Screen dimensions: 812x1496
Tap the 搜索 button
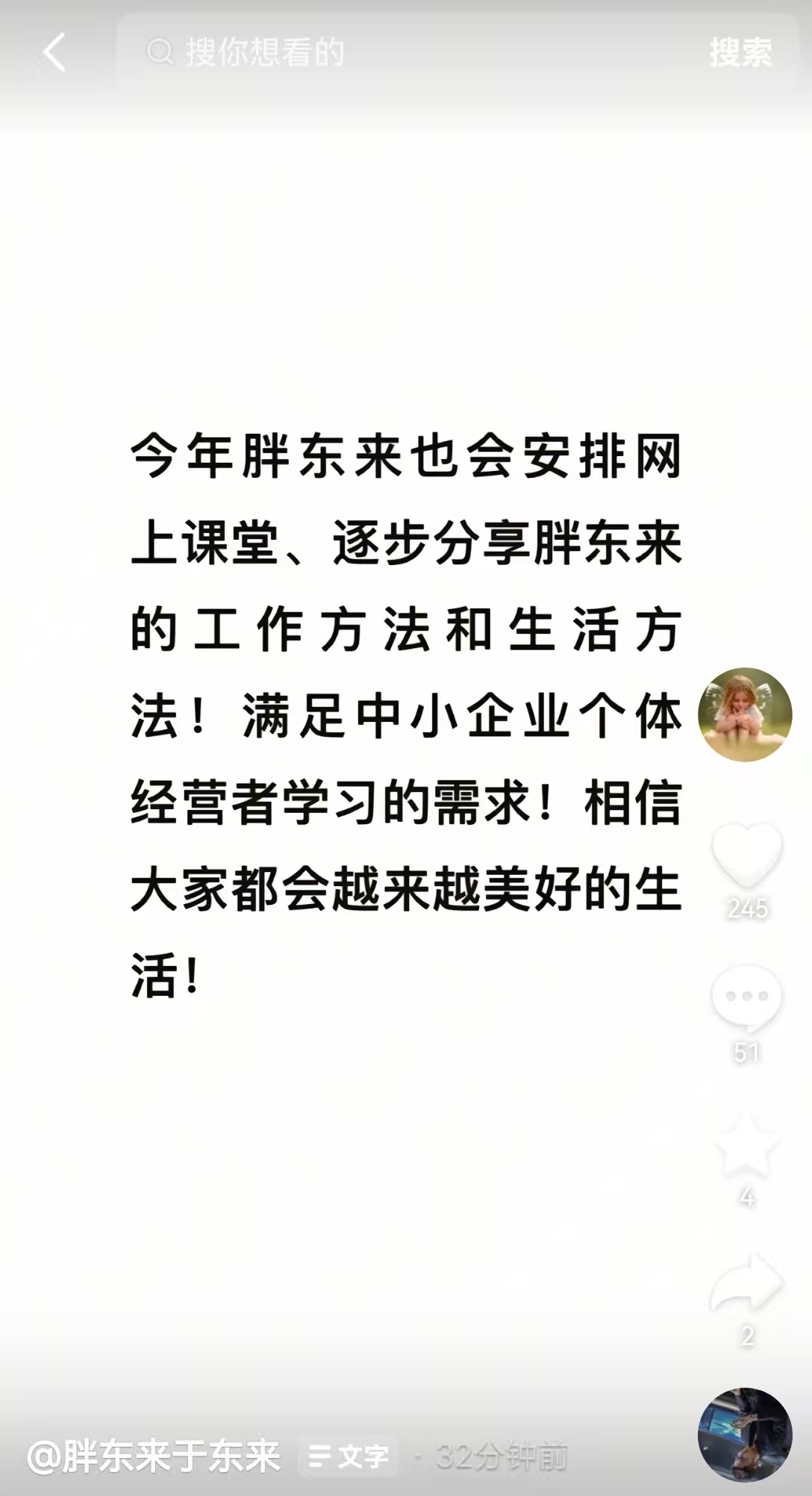coord(740,52)
